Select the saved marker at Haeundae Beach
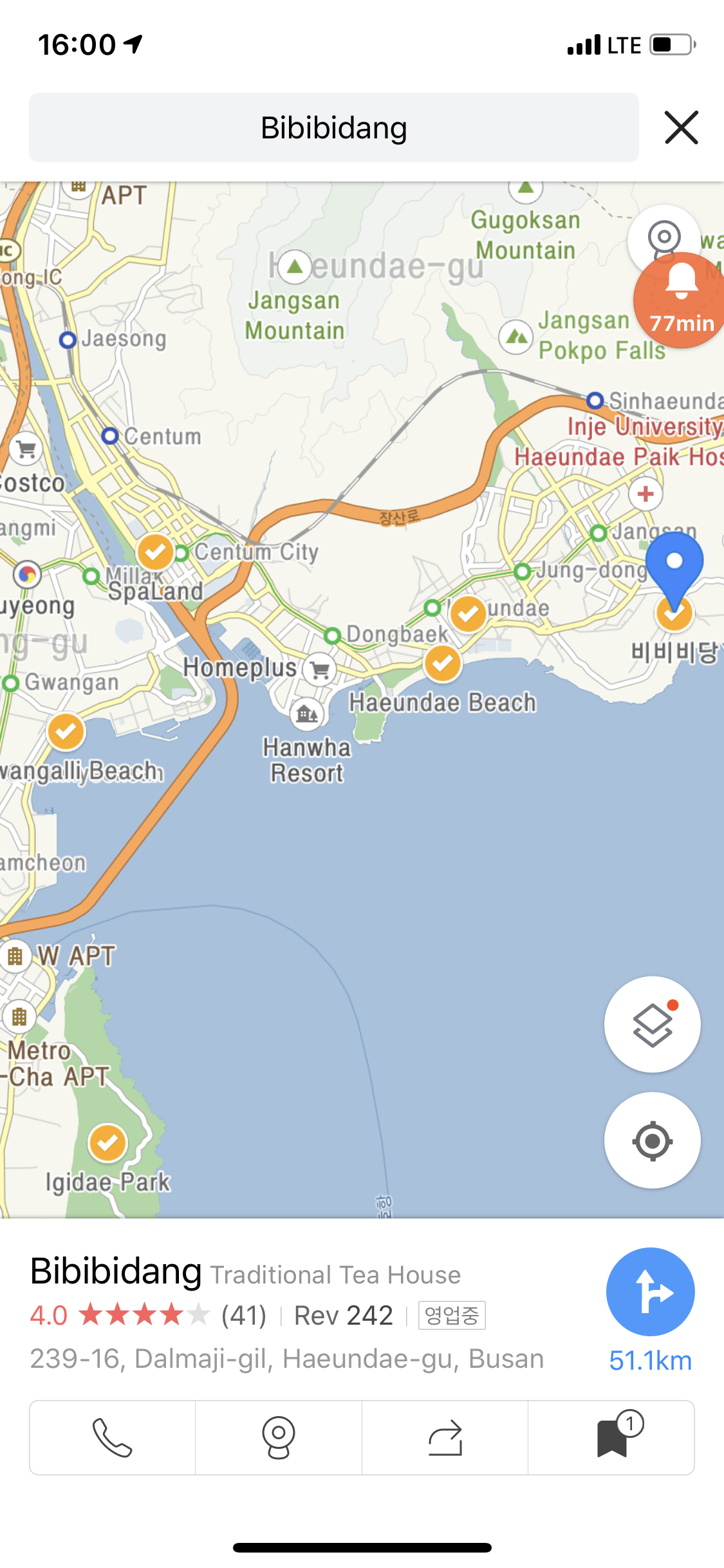The height and width of the screenshot is (1568, 724). click(x=443, y=663)
